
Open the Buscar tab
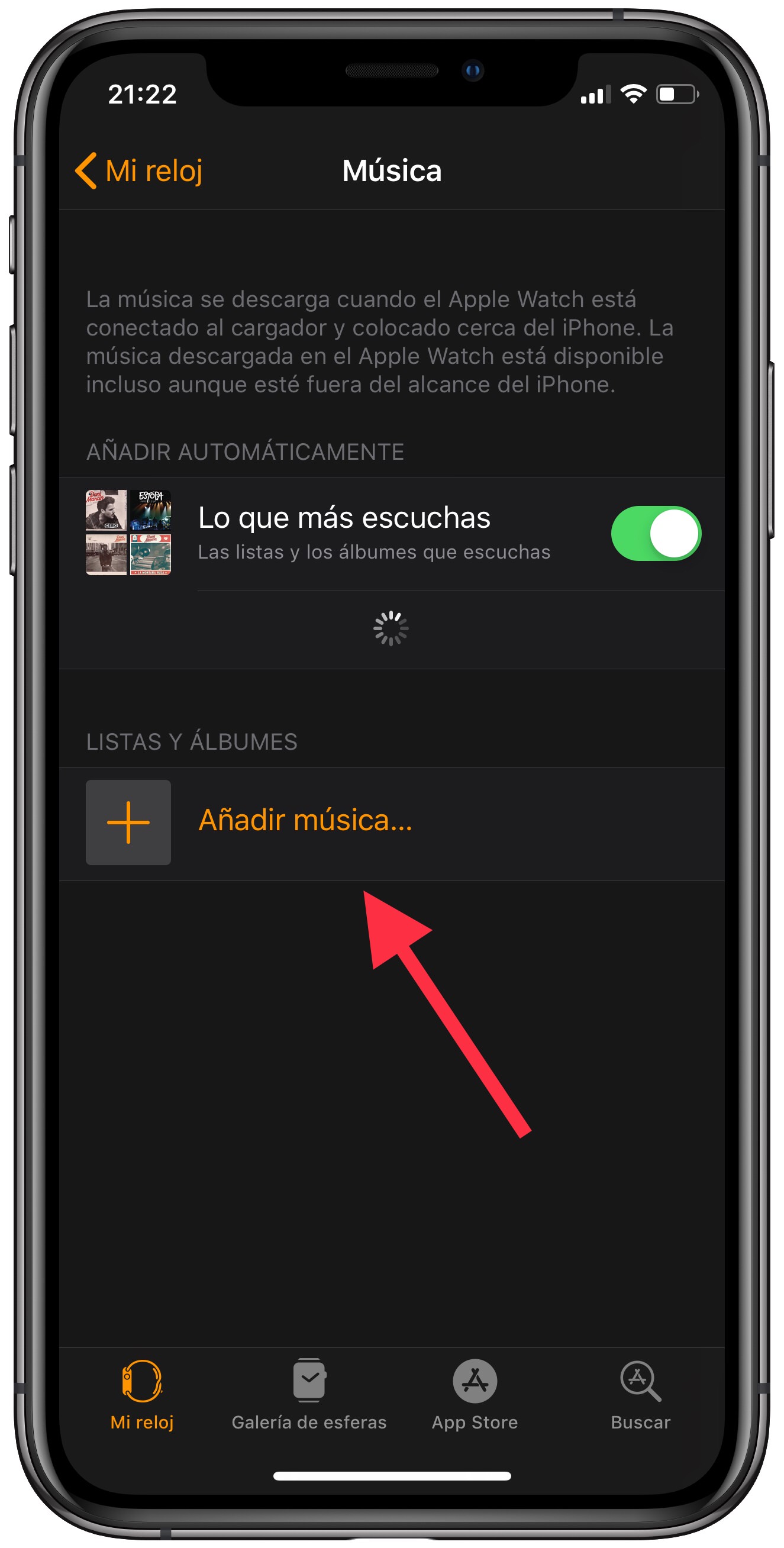tap(640, 1395)
